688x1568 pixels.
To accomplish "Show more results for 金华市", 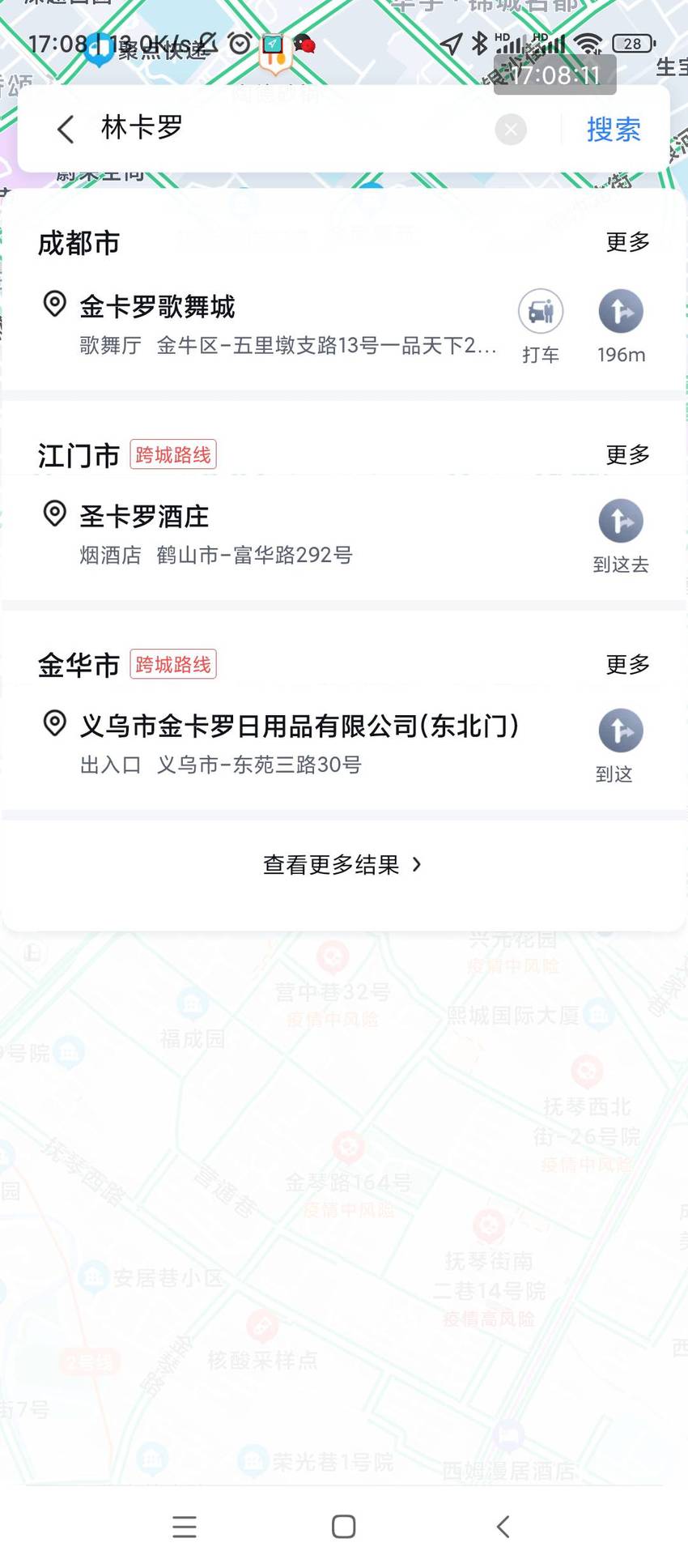I will coord(628,664).
